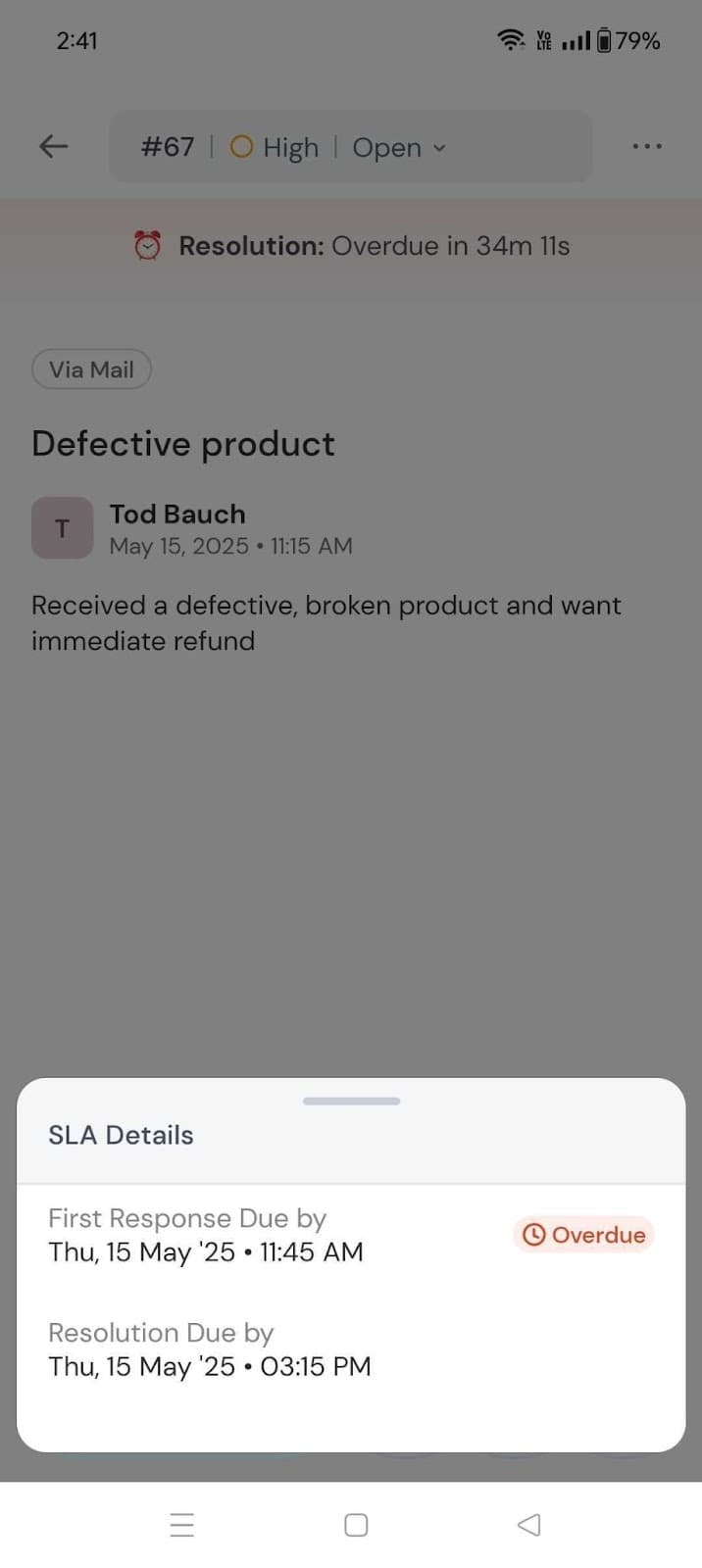The image size is (702, 1568).
Task: Go to the device home screen
Action: (356, 1525)
